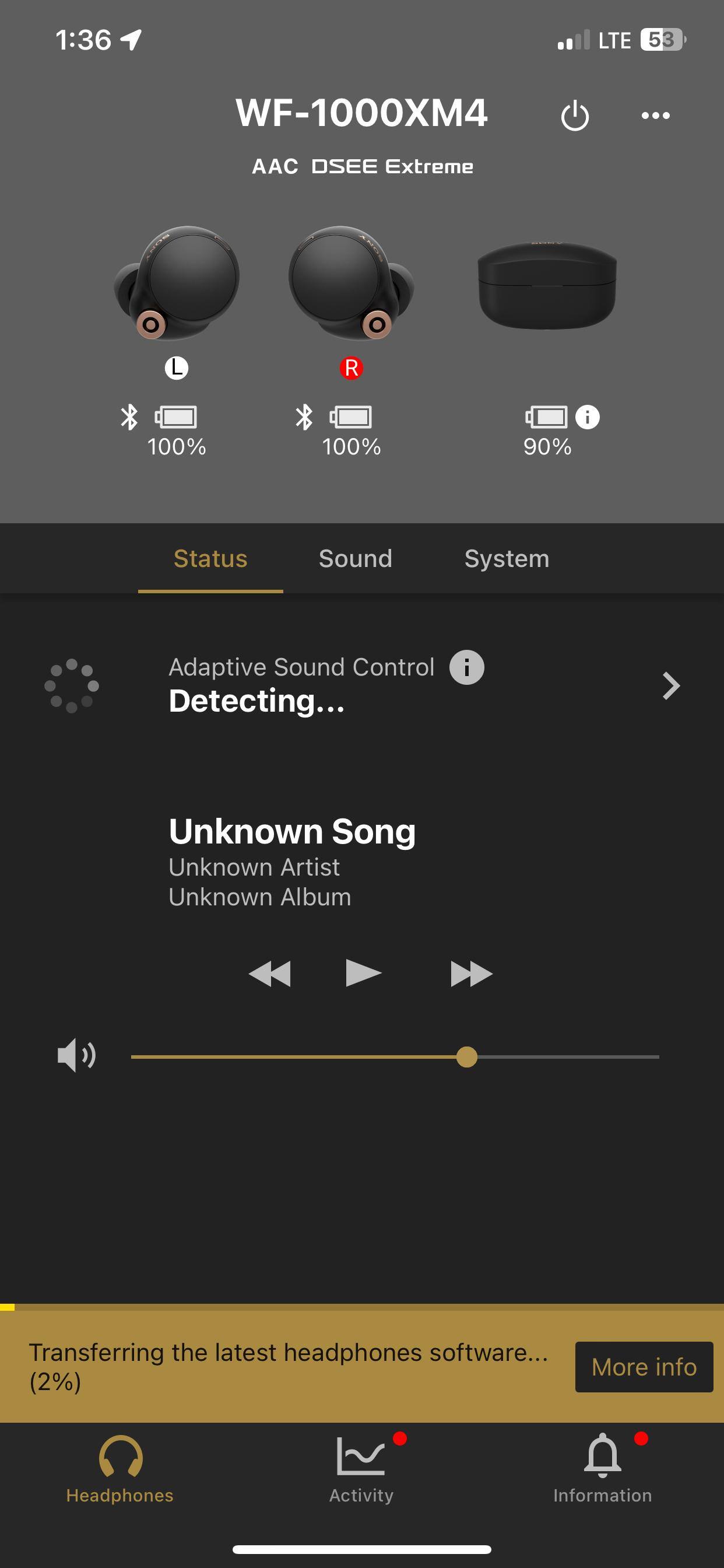Tap More info on software transfer
This screenshot has height=1568, width=724.
(644, 1367)
